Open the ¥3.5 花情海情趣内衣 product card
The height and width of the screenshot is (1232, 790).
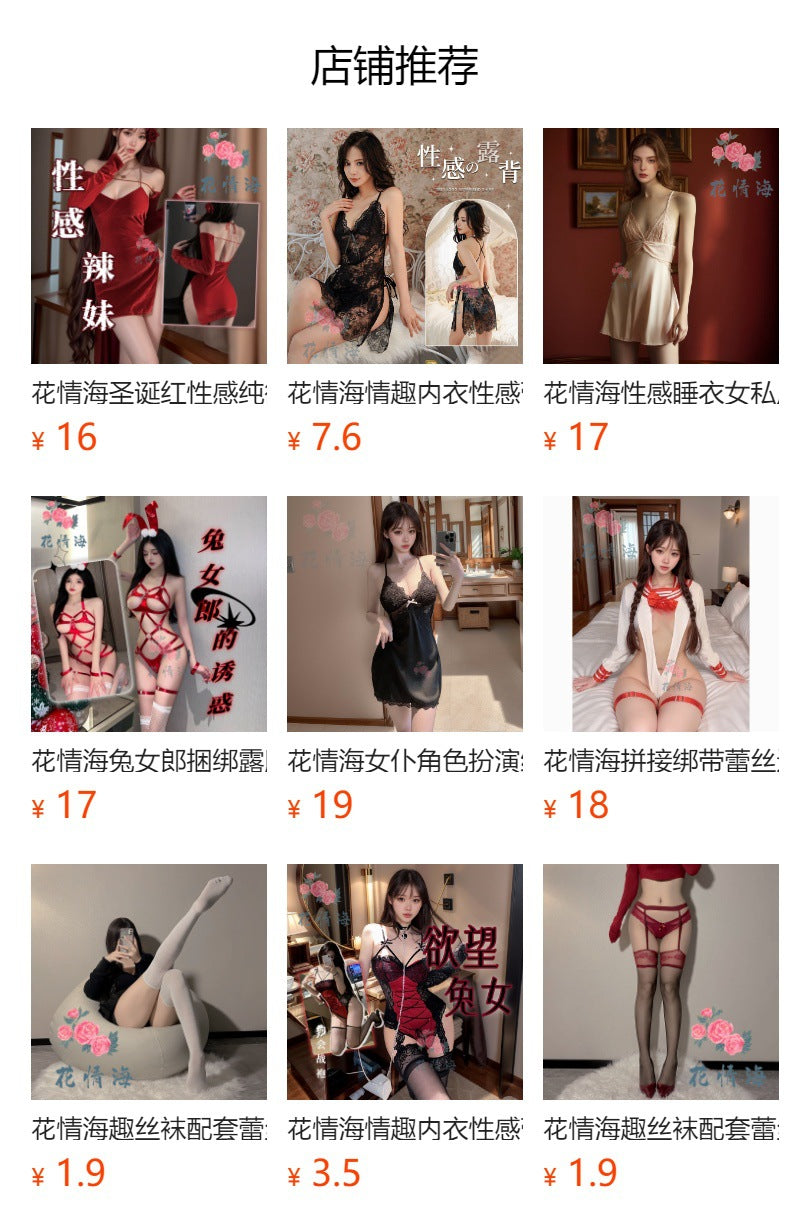[404, 982]
